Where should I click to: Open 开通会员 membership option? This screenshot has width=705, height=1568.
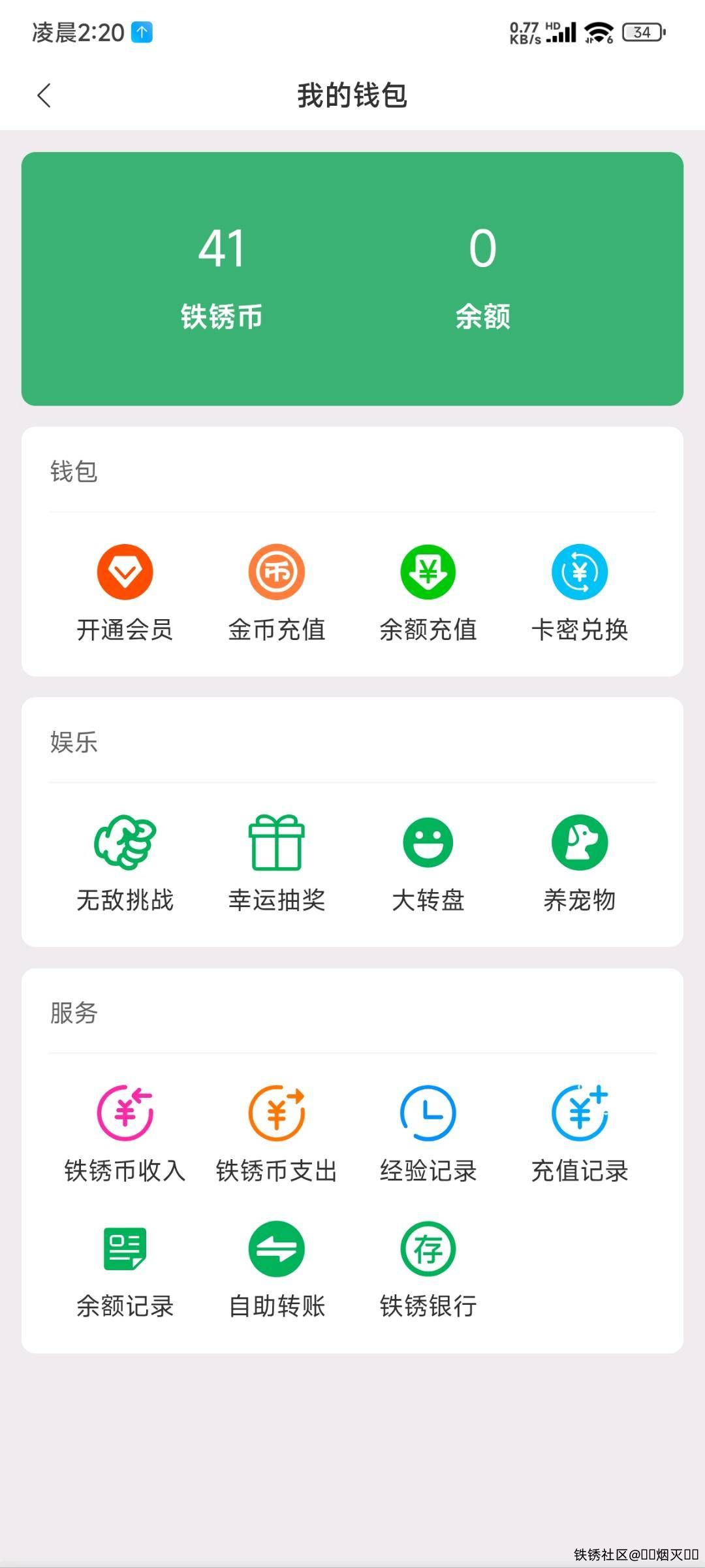[125, 592]
